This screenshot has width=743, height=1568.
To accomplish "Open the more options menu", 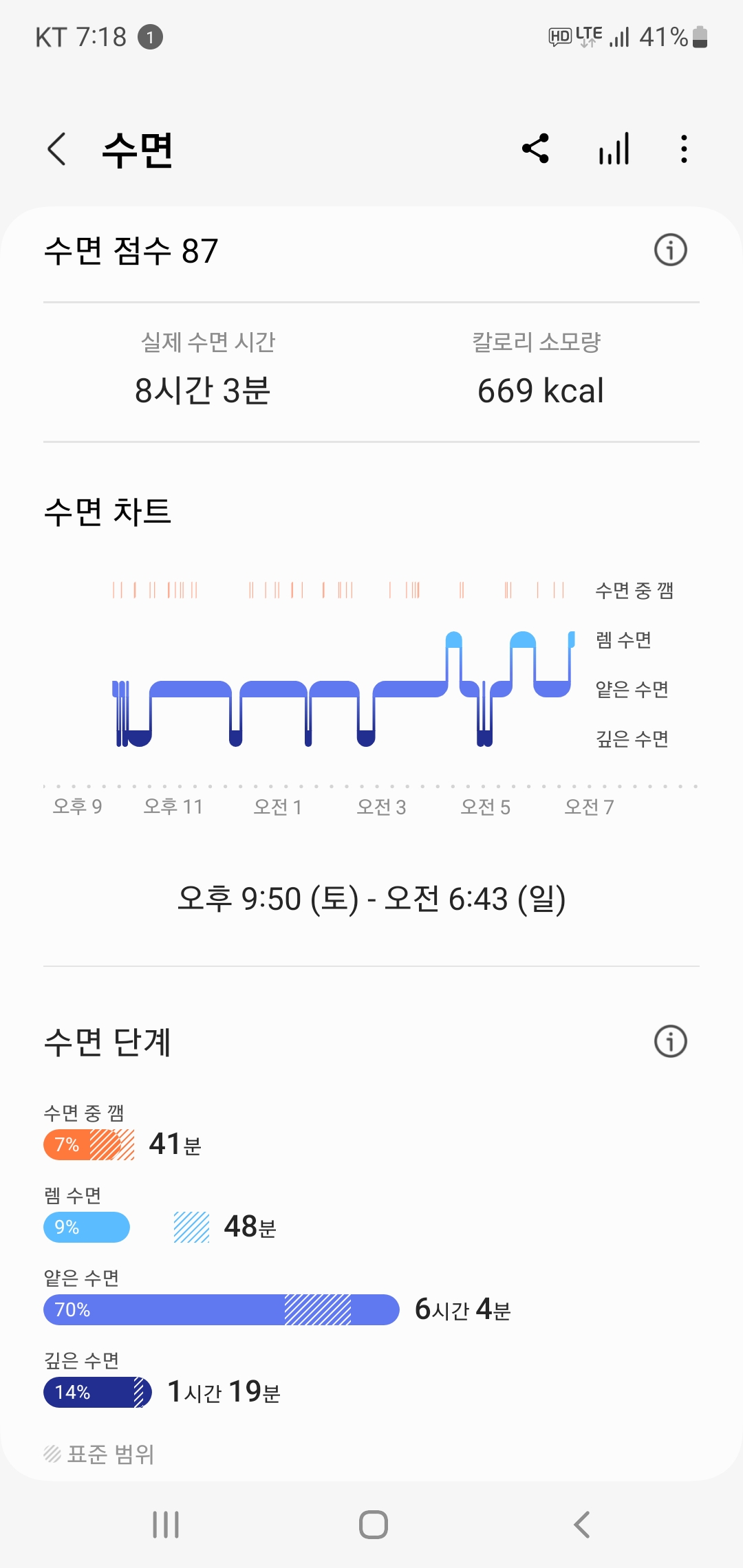I will click(683, 149).
